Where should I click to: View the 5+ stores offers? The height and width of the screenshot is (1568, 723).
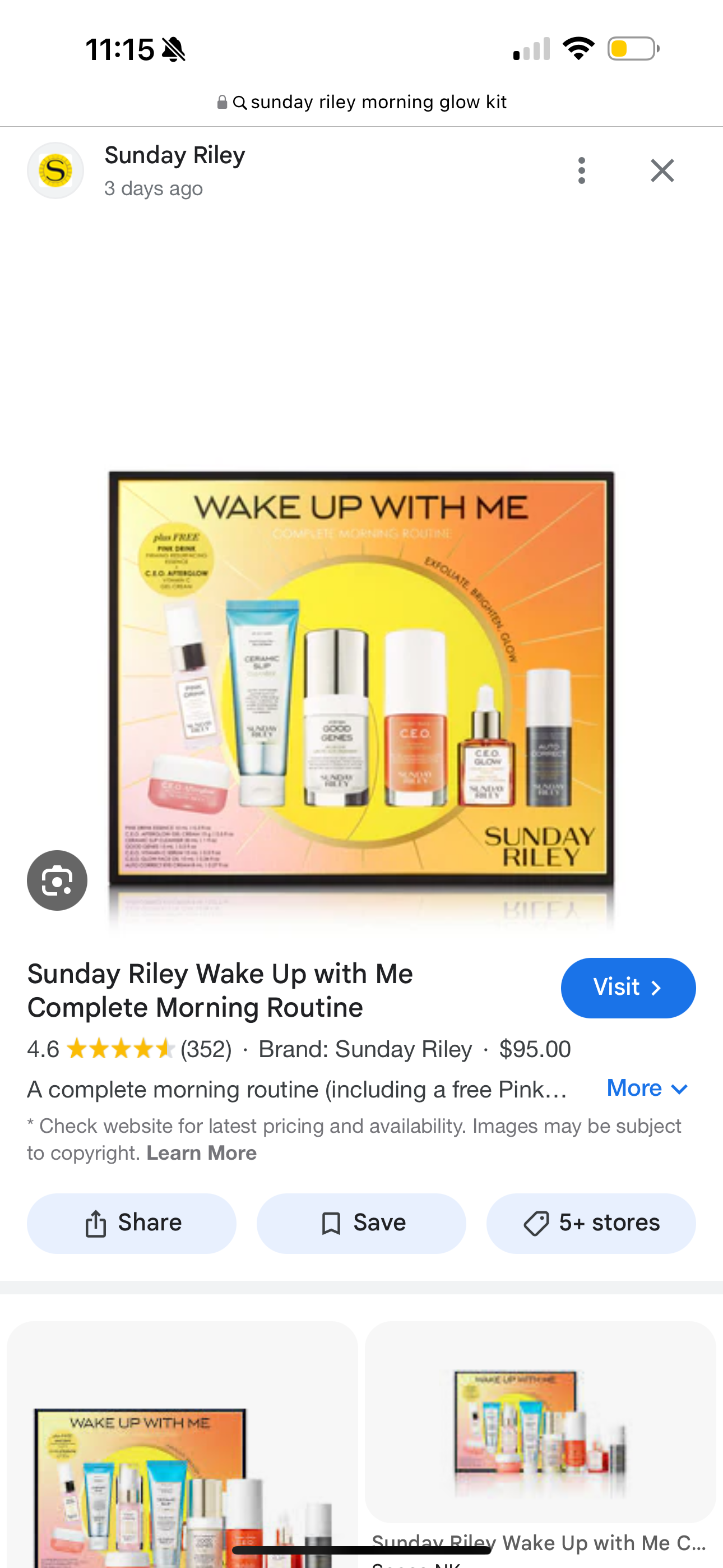click(591, 1223)
